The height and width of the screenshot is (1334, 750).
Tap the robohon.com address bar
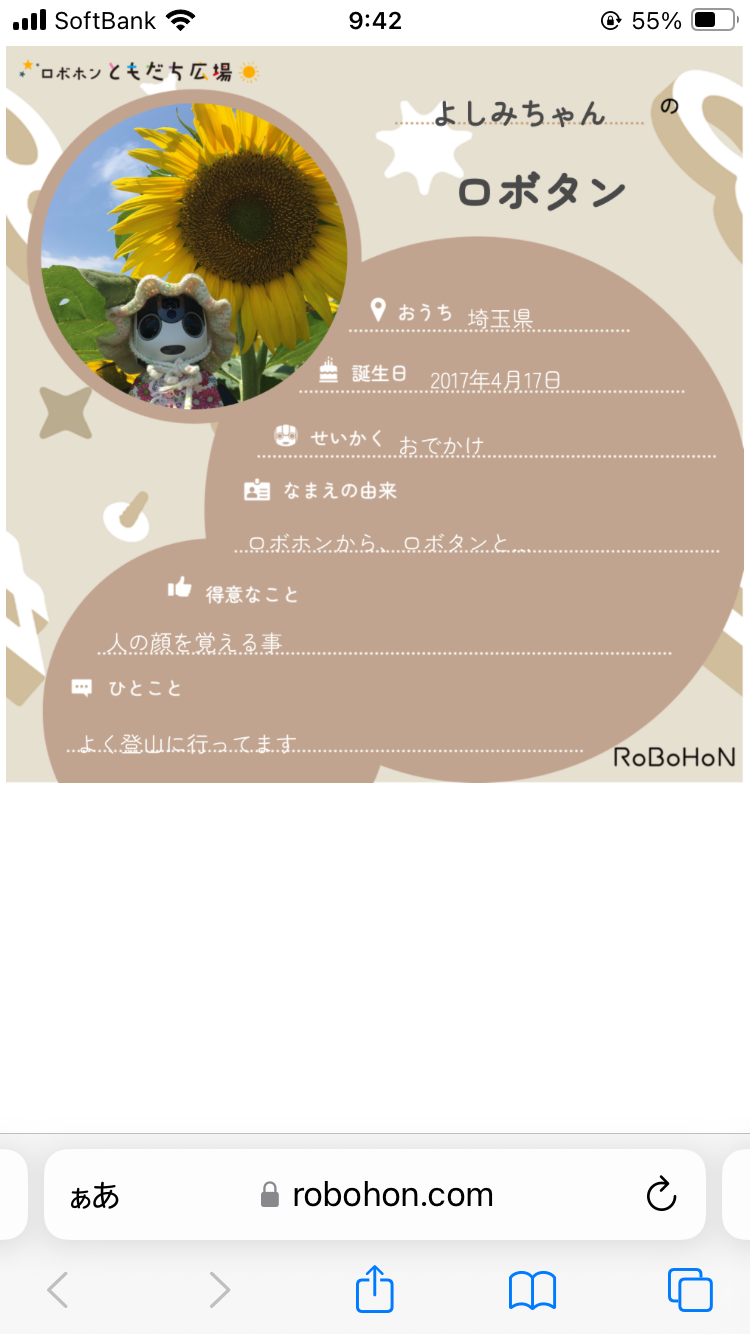pos(375,1195)
